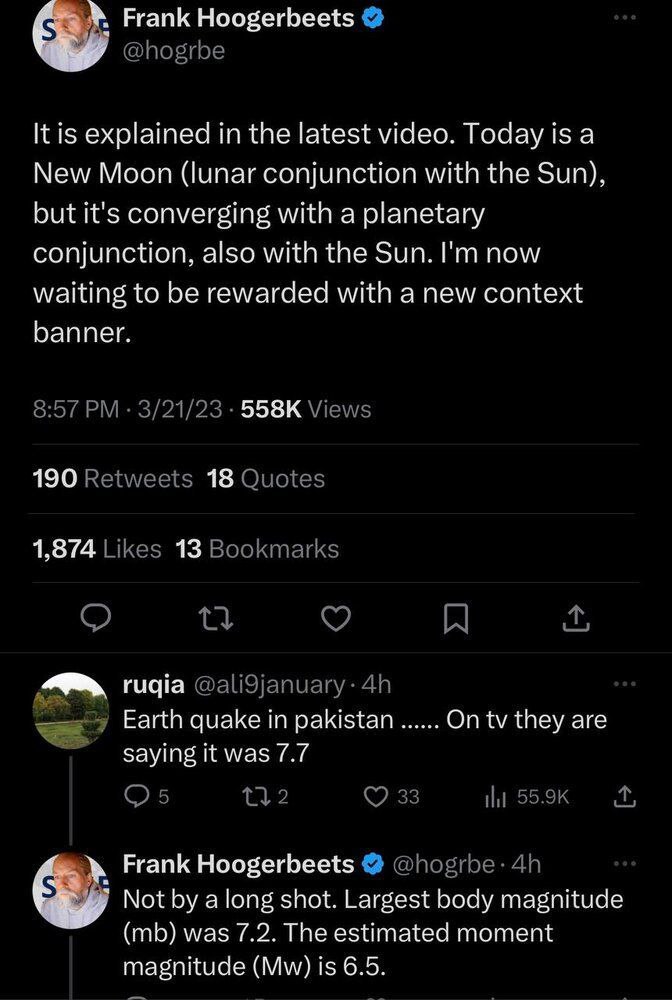Open overflow menu on ruqia's reply
Image resolution: width=672 pixels, height=1000 pixels.
[624, 684]
